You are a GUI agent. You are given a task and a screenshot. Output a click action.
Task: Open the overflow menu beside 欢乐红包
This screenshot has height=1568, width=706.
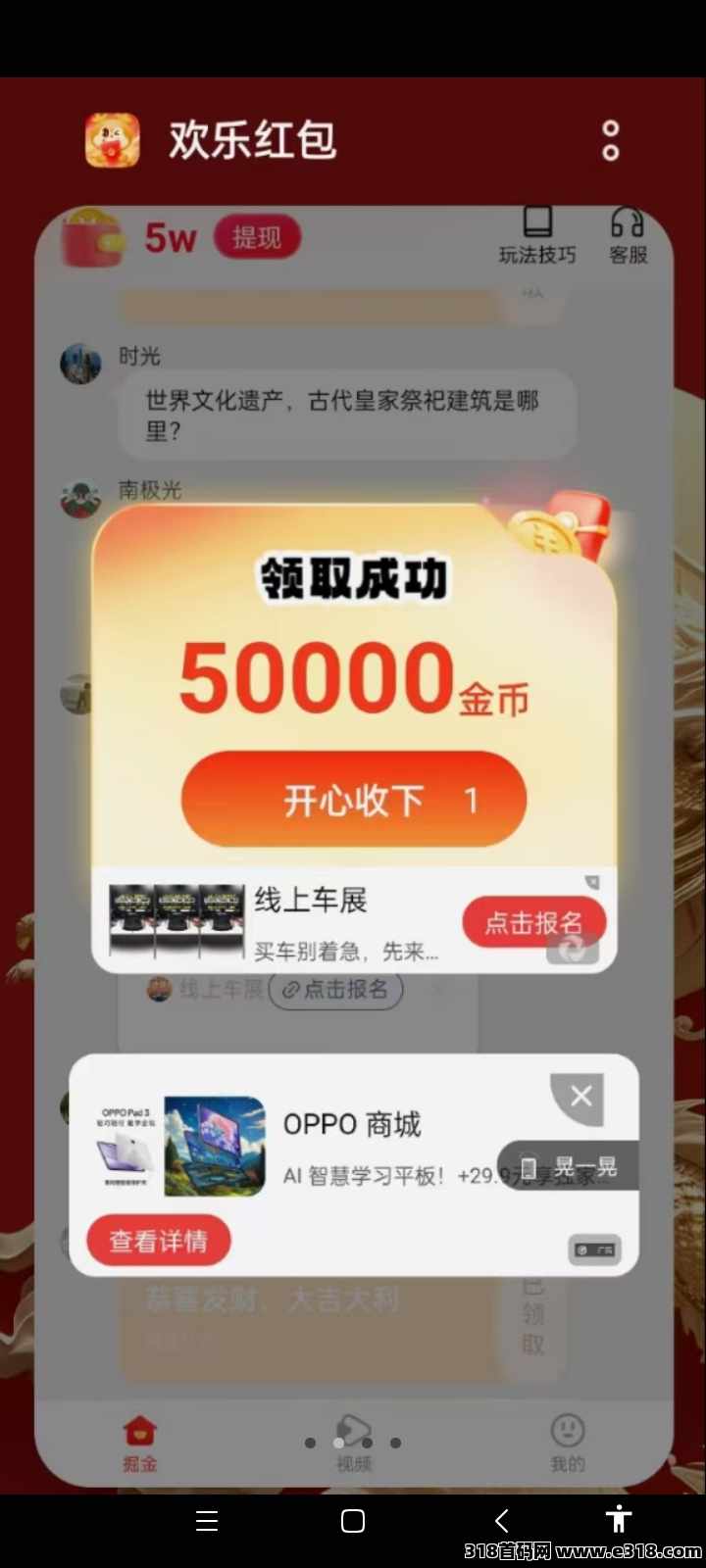pos(610,141)
